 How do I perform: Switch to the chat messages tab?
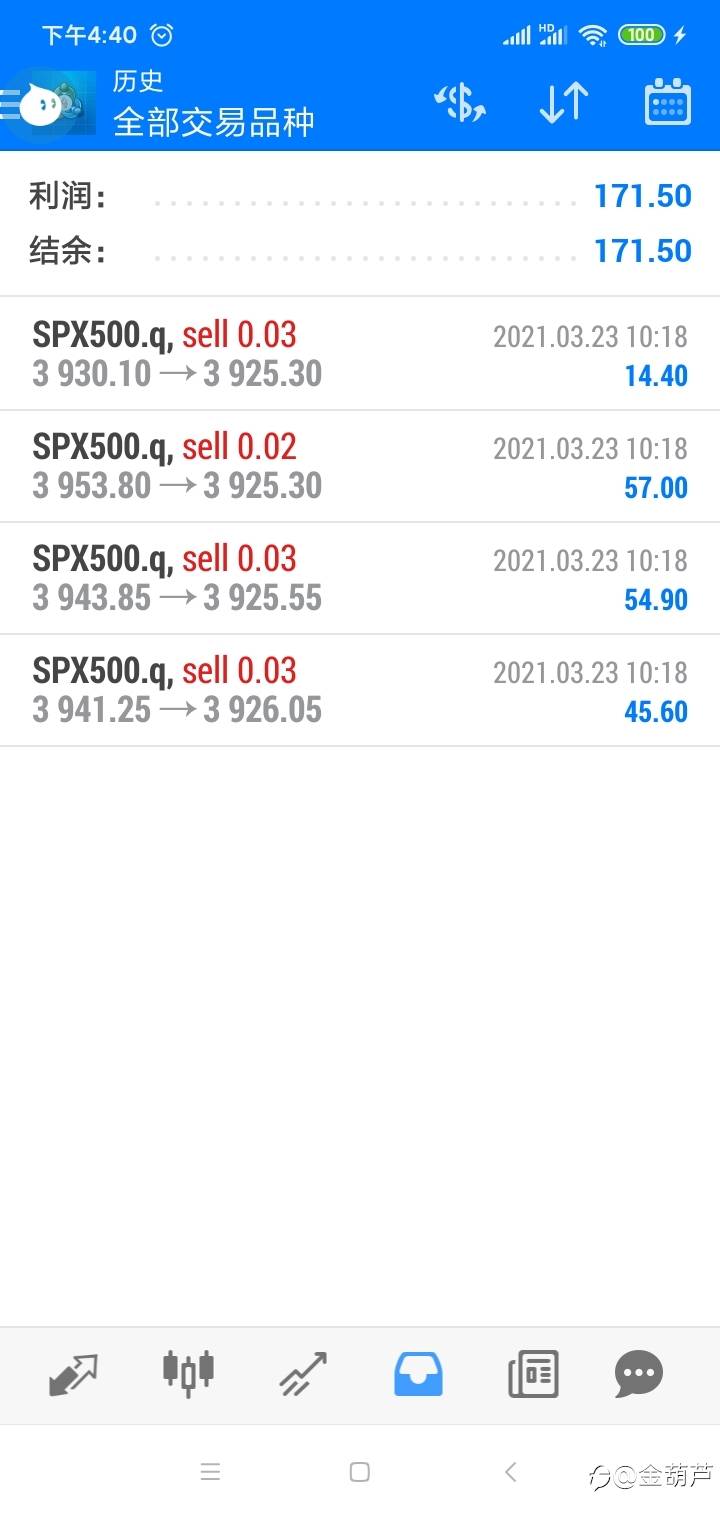pyautogui.click(x=639, y=1374)
